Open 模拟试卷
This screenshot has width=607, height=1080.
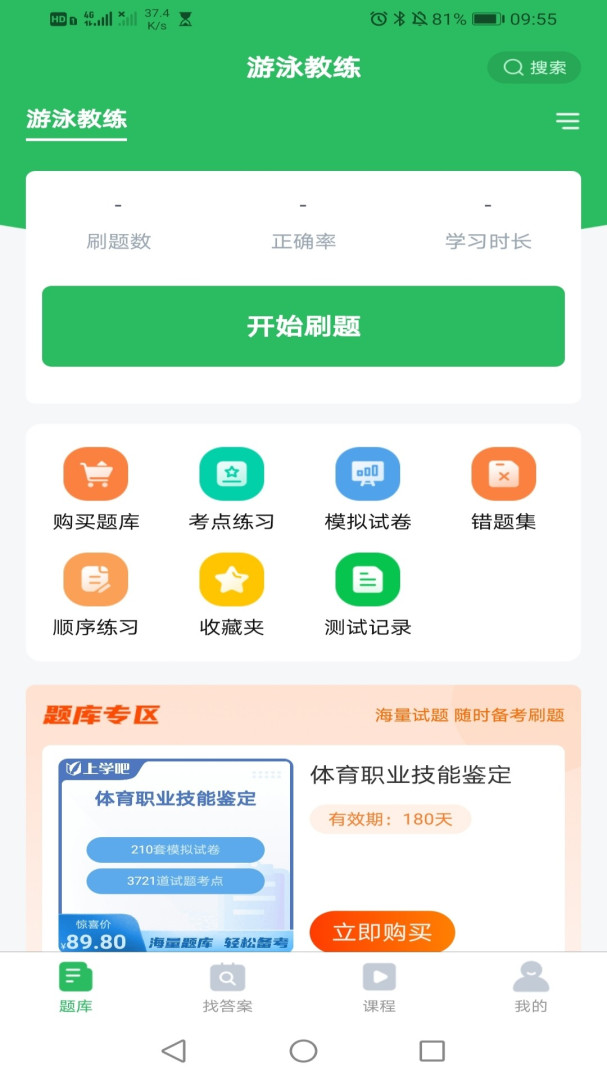coord(368,488)
